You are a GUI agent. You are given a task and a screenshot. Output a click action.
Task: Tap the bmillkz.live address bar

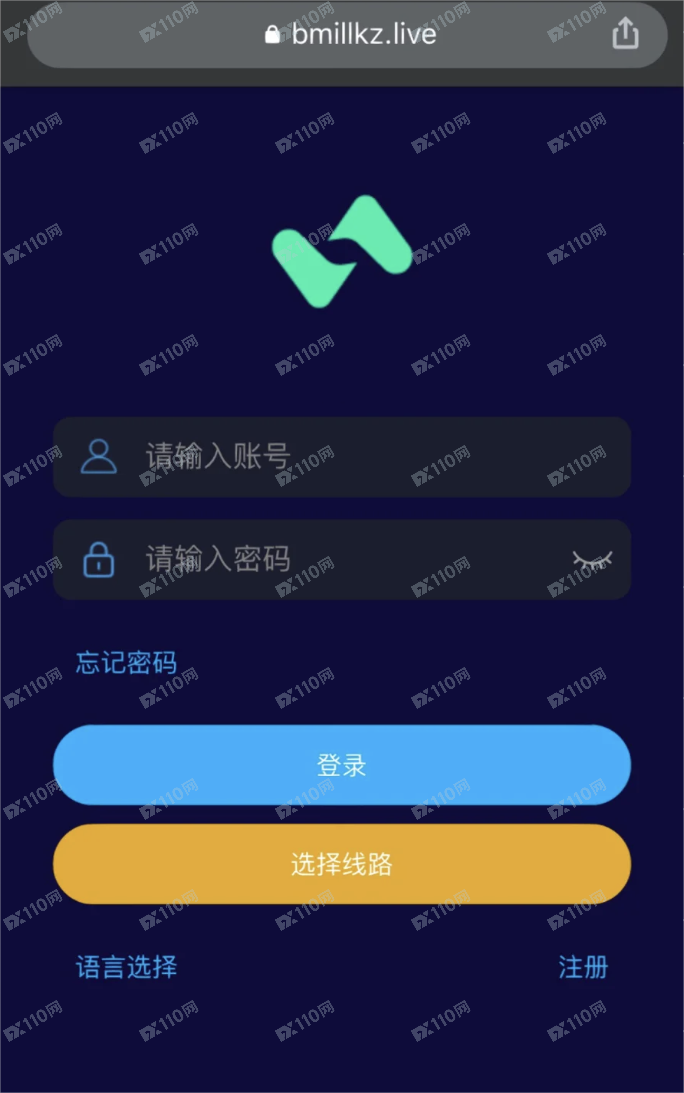(350, 35)
